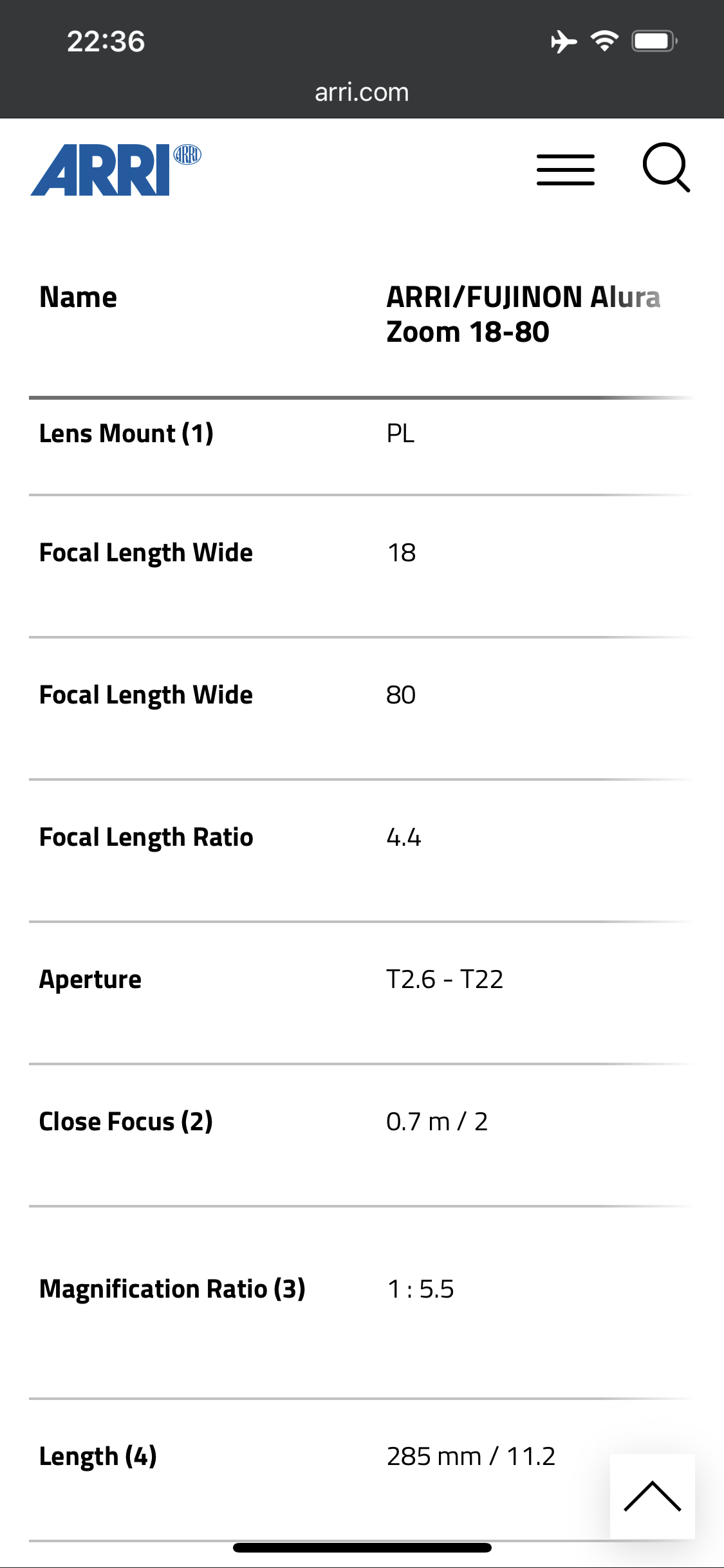The width and height of the screenshot is (724, 1568).
Task: Tap the back-to-top arrow button
Action: point(652,1496)
